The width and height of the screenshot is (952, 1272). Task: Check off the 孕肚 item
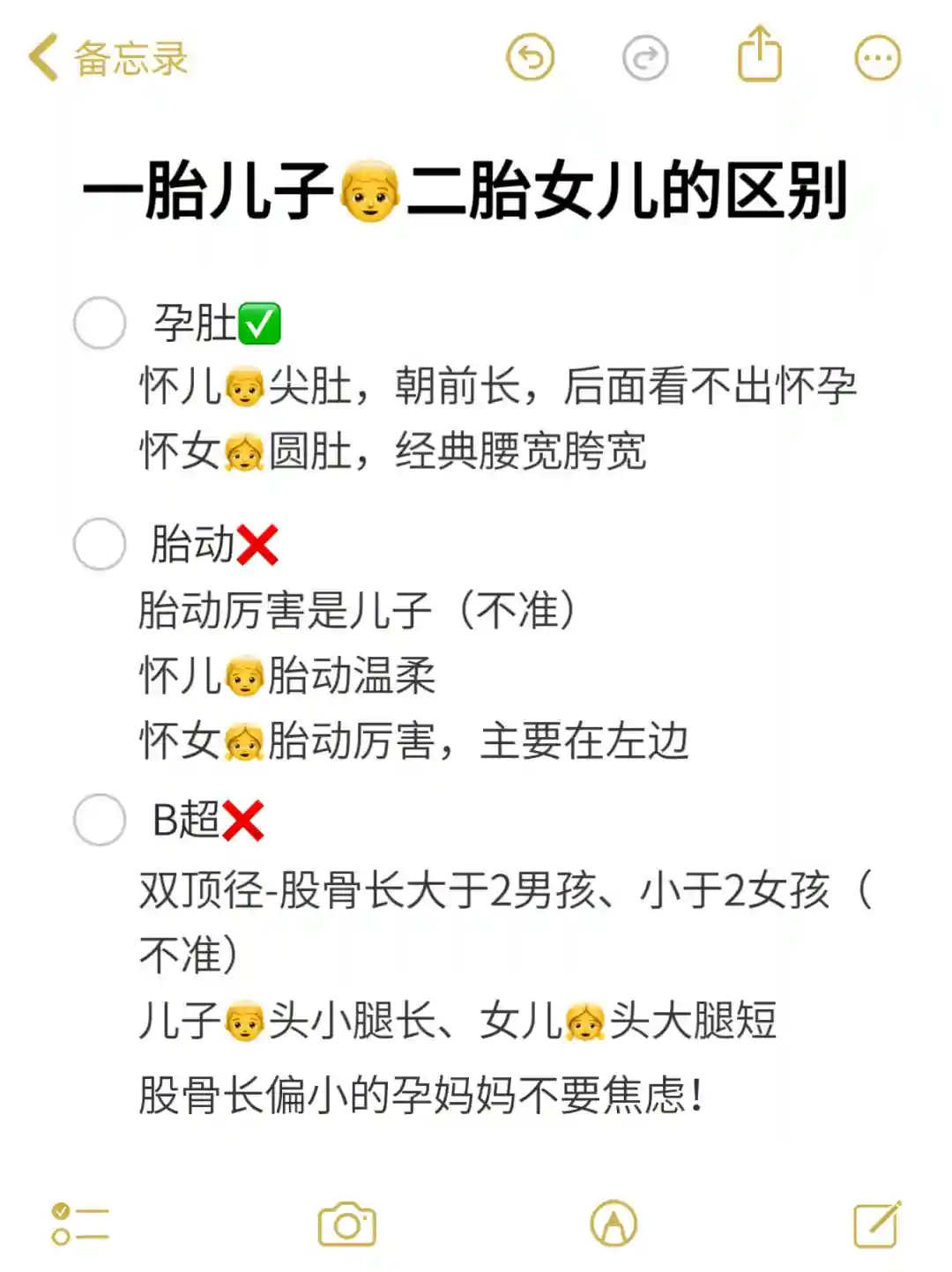point(100,323)
